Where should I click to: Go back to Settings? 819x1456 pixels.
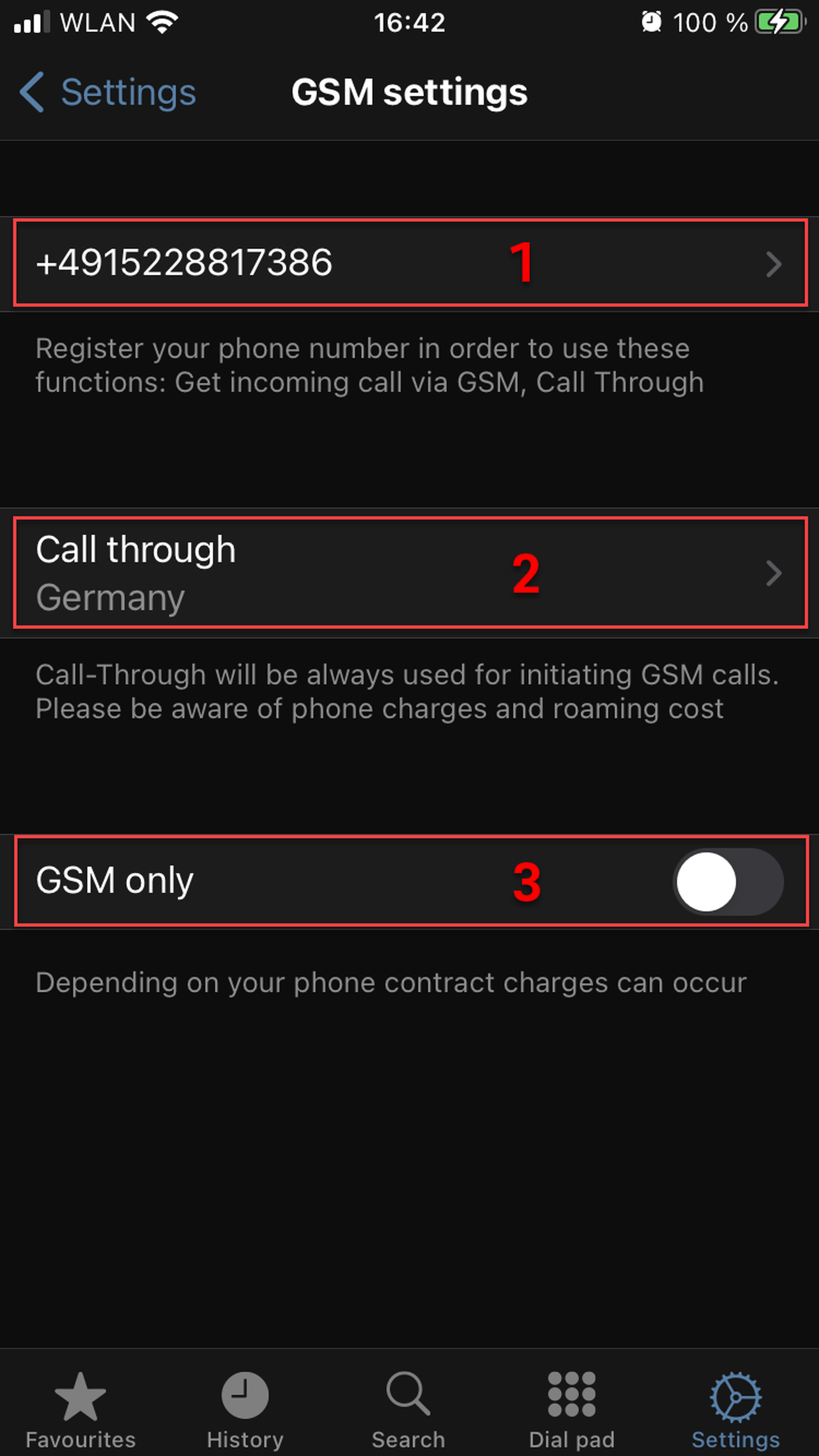coord(107,92)
